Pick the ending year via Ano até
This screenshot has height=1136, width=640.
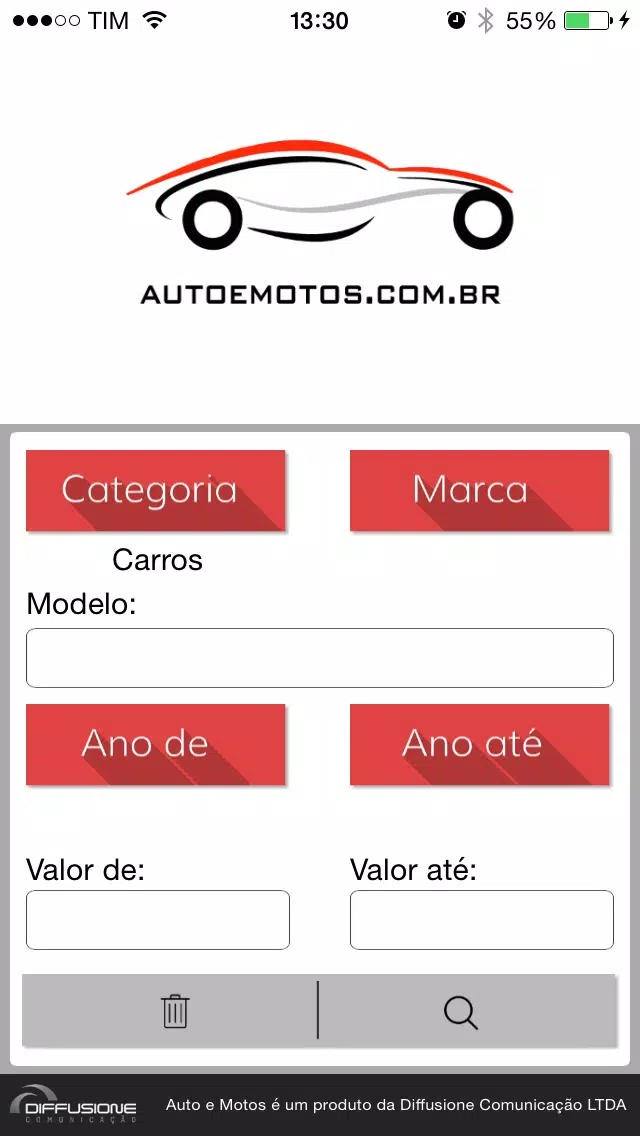pos(479,745)
